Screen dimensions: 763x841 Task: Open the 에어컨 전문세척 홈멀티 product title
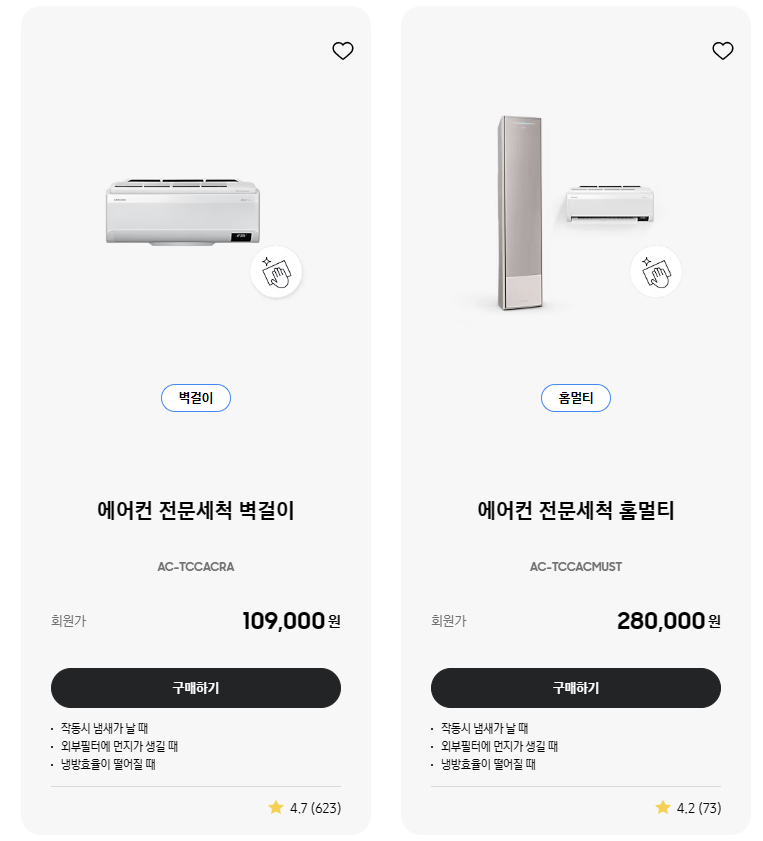pyautogui.click(x=576, y=511)
